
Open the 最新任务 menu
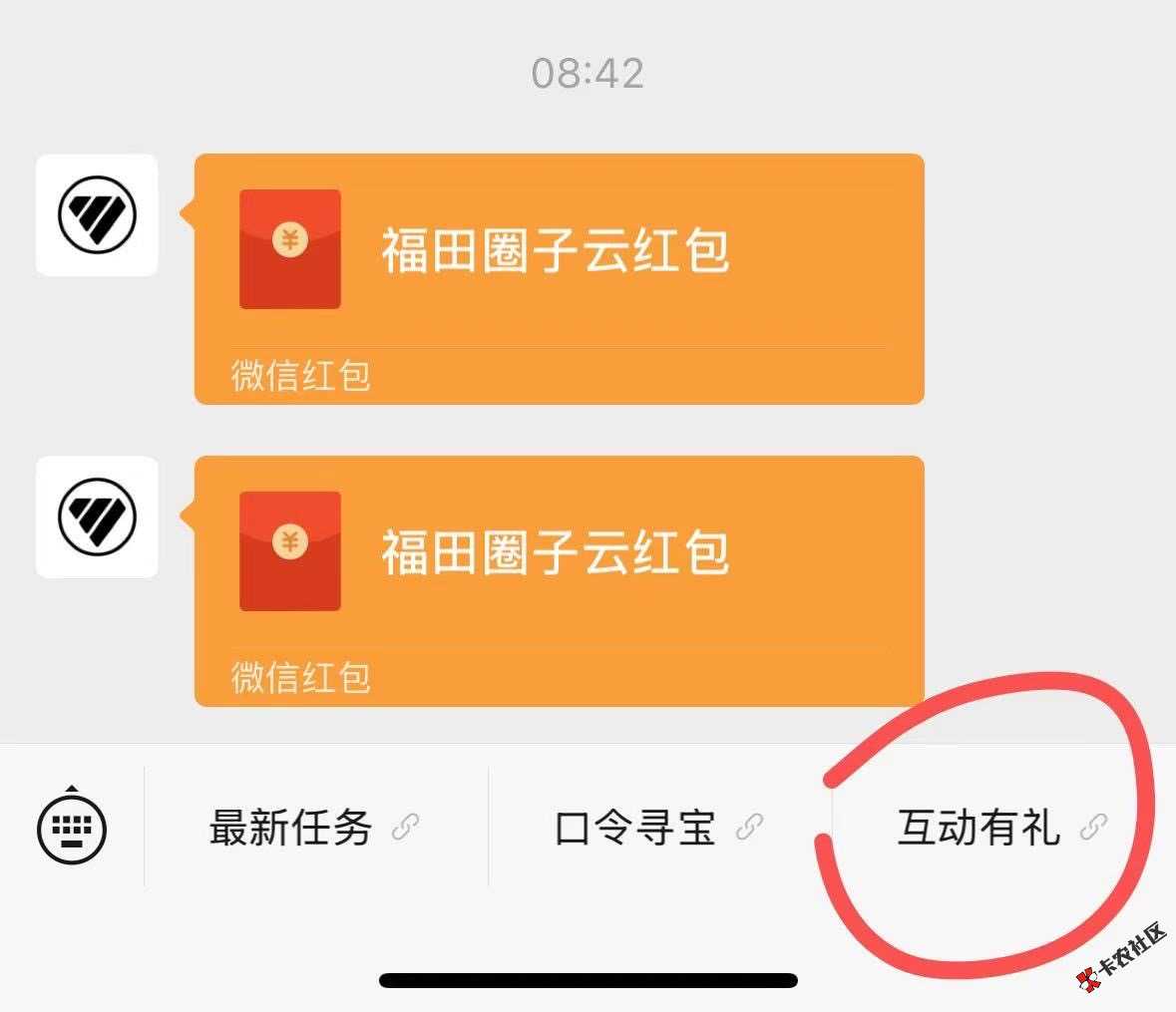point(314,828)
